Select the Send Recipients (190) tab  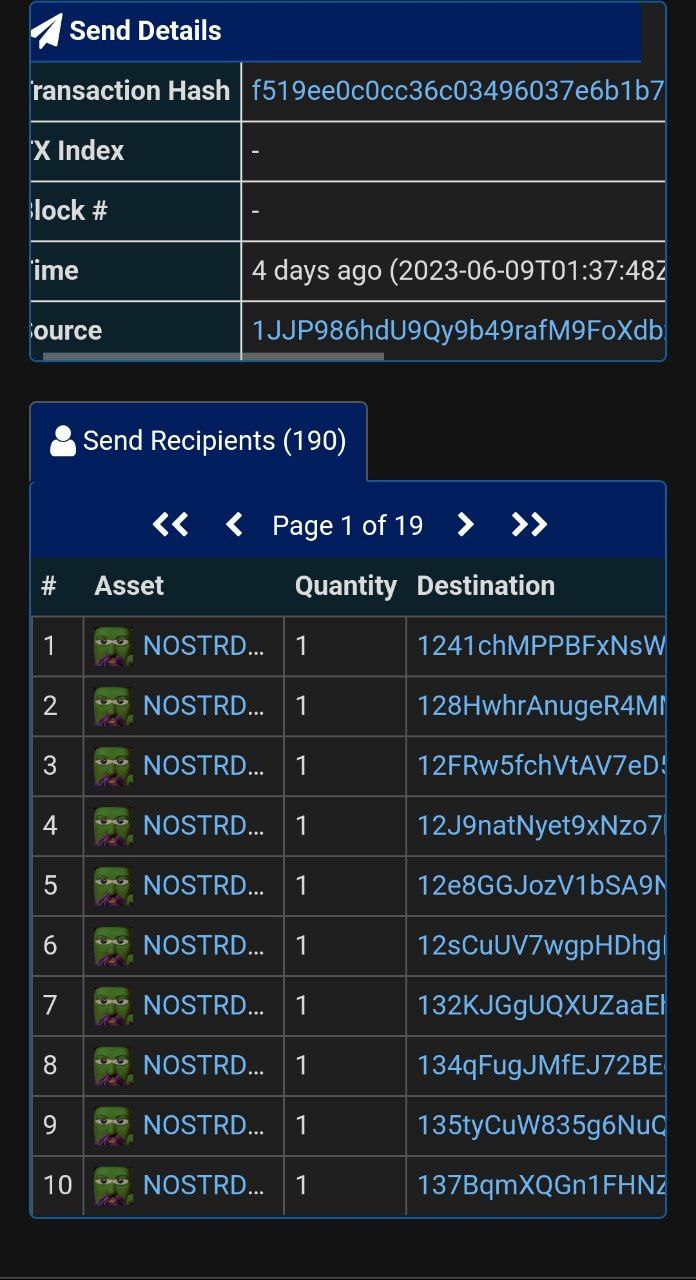(199, 441)
